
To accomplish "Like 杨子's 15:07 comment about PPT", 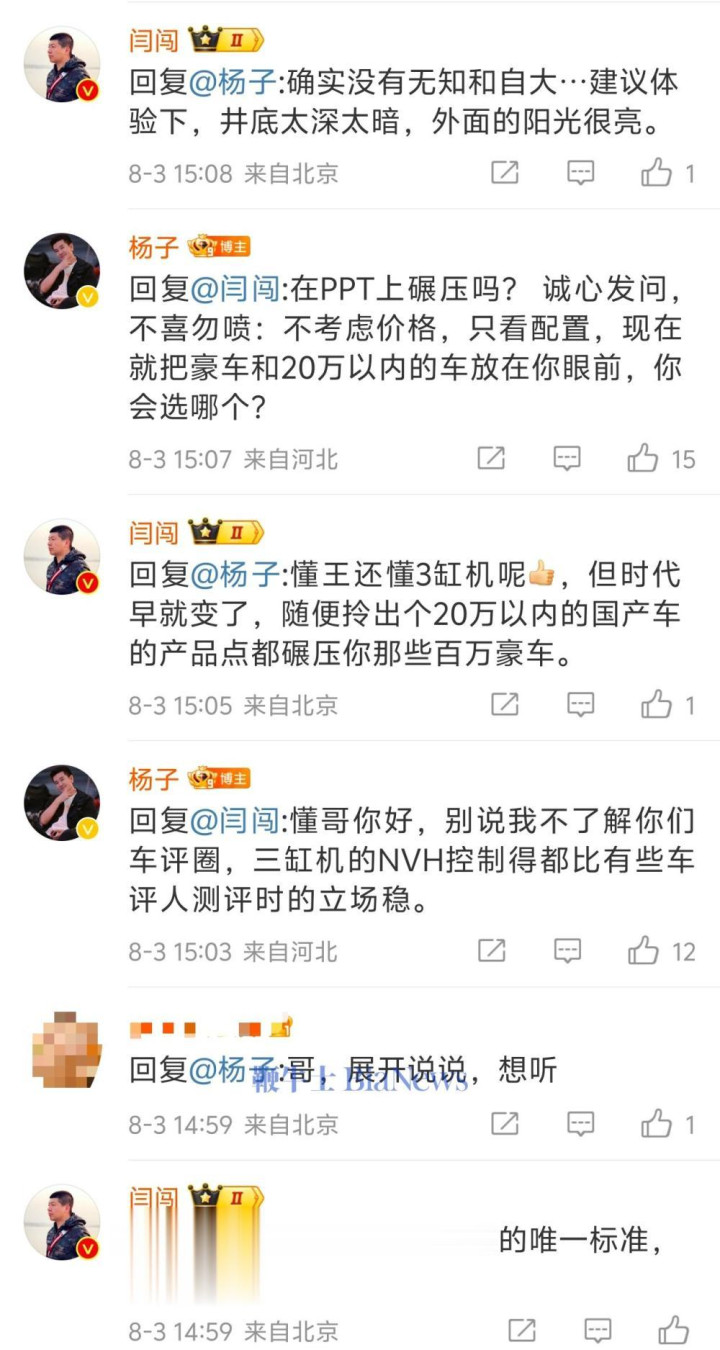I will [x=643, y=459].
